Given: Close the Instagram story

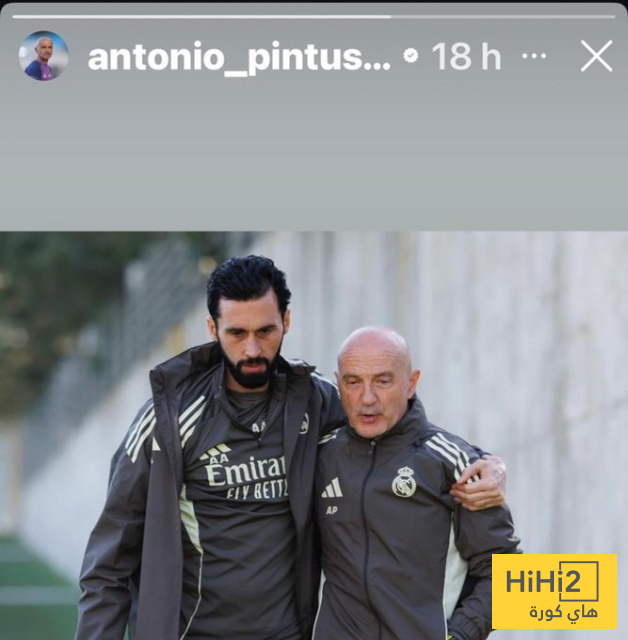Looking at the screenshot, I should [596, 56].
